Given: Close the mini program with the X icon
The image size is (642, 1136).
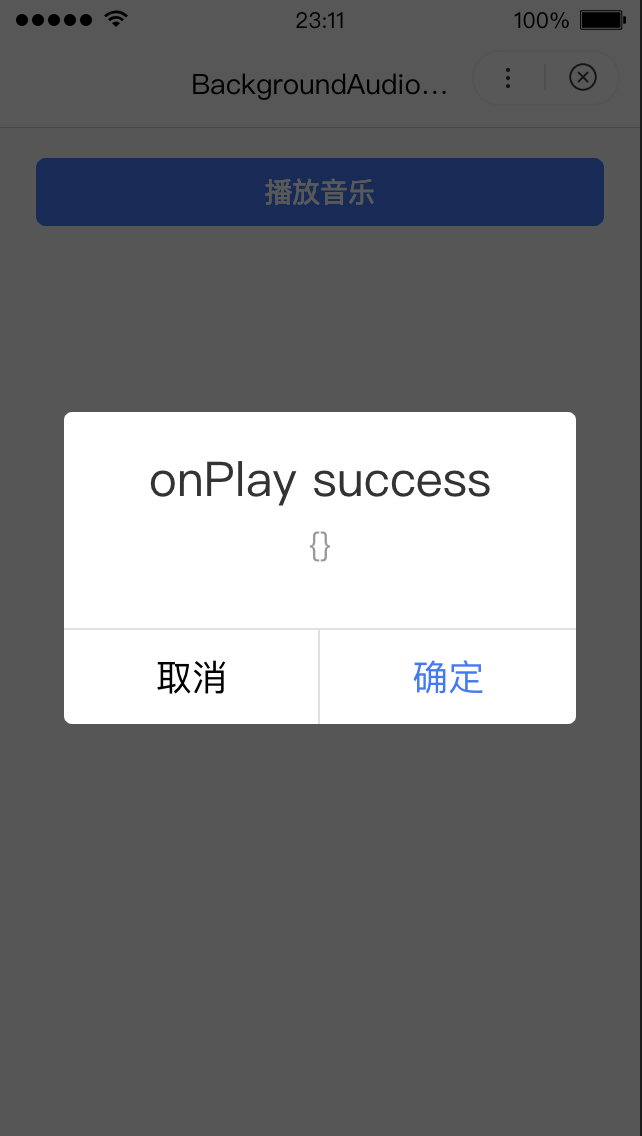Looking at the screenshot, I should [x=582, y=78].
